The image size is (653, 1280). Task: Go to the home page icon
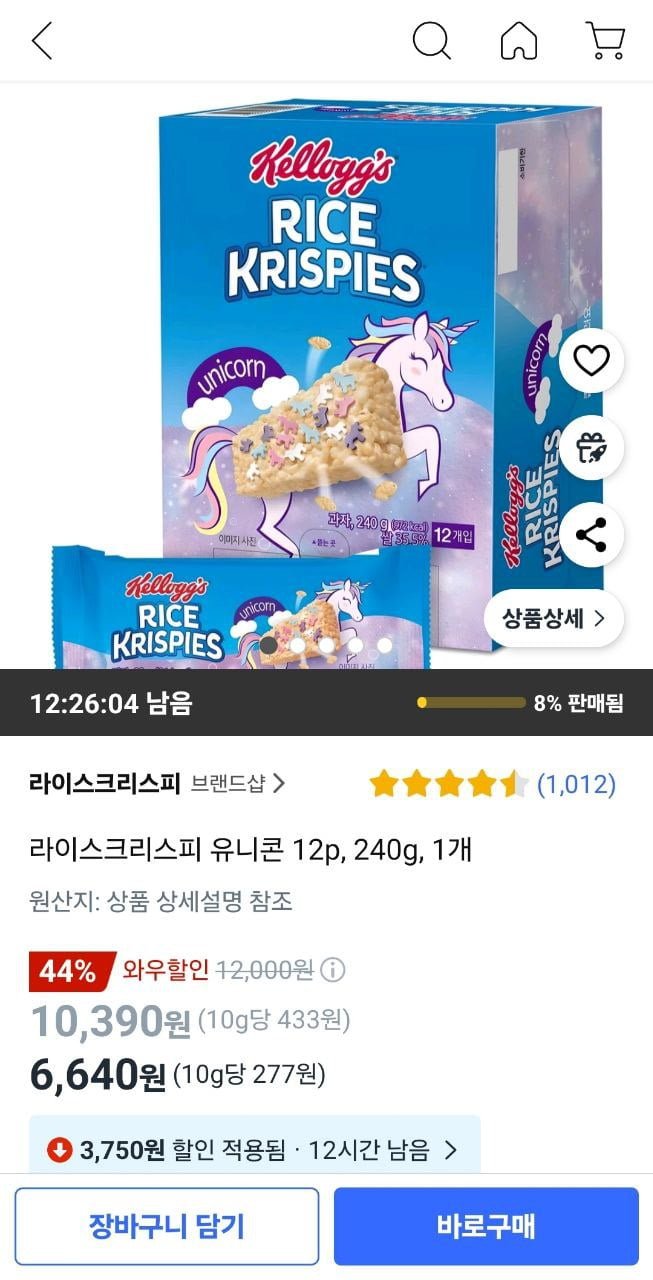[x=518, y=41]
